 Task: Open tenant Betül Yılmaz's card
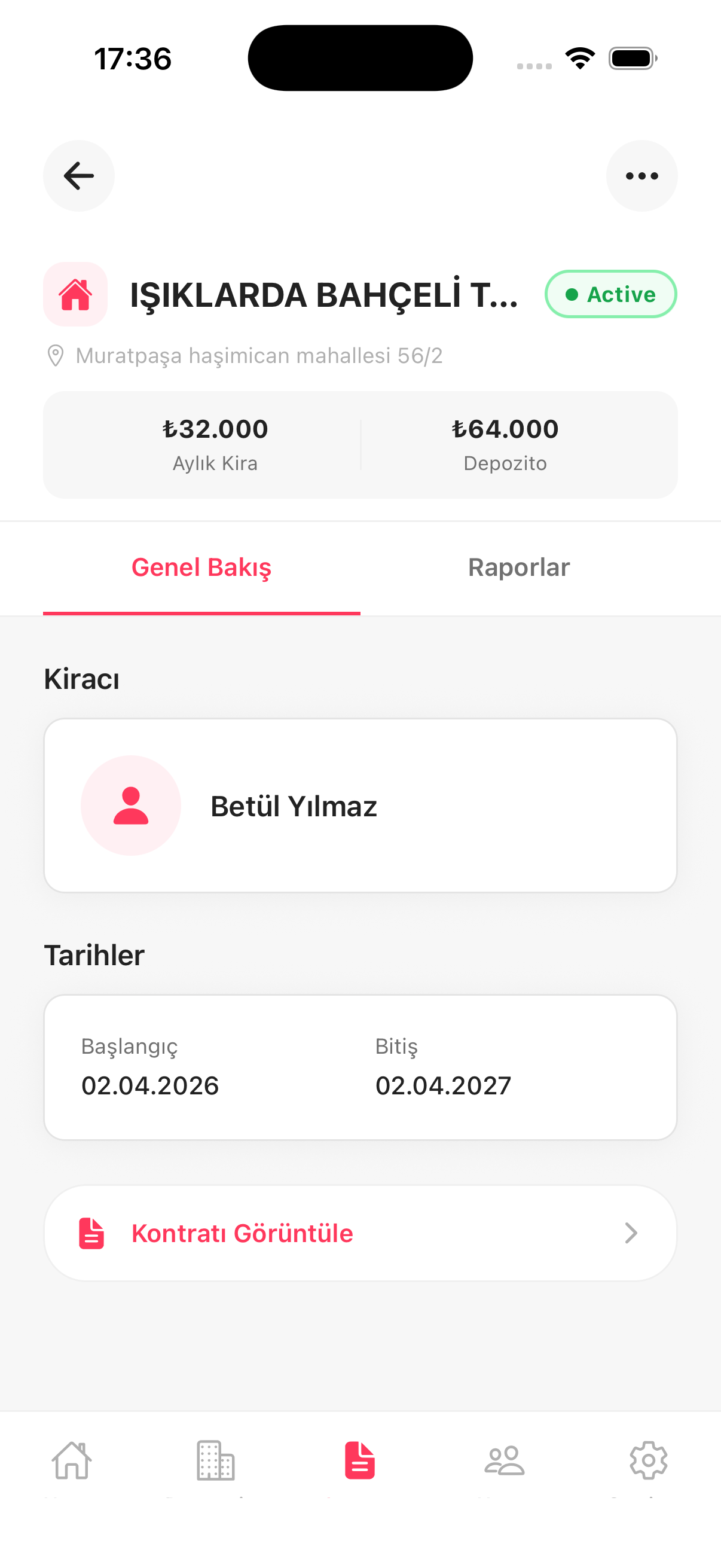(x=360, y=806)
